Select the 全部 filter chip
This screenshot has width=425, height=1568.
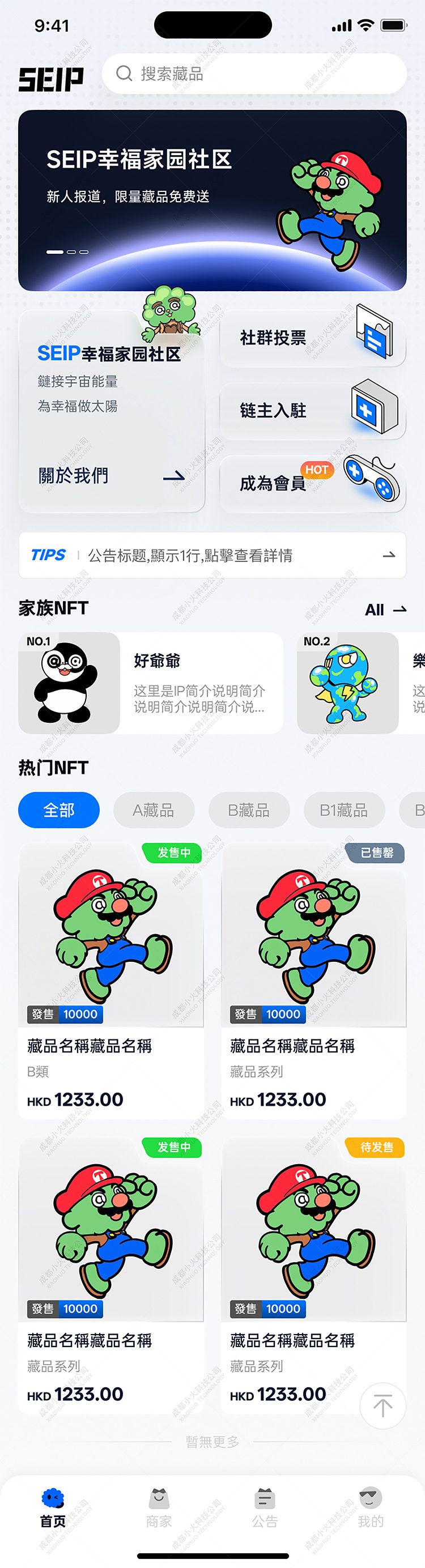[x=58, y=809]
